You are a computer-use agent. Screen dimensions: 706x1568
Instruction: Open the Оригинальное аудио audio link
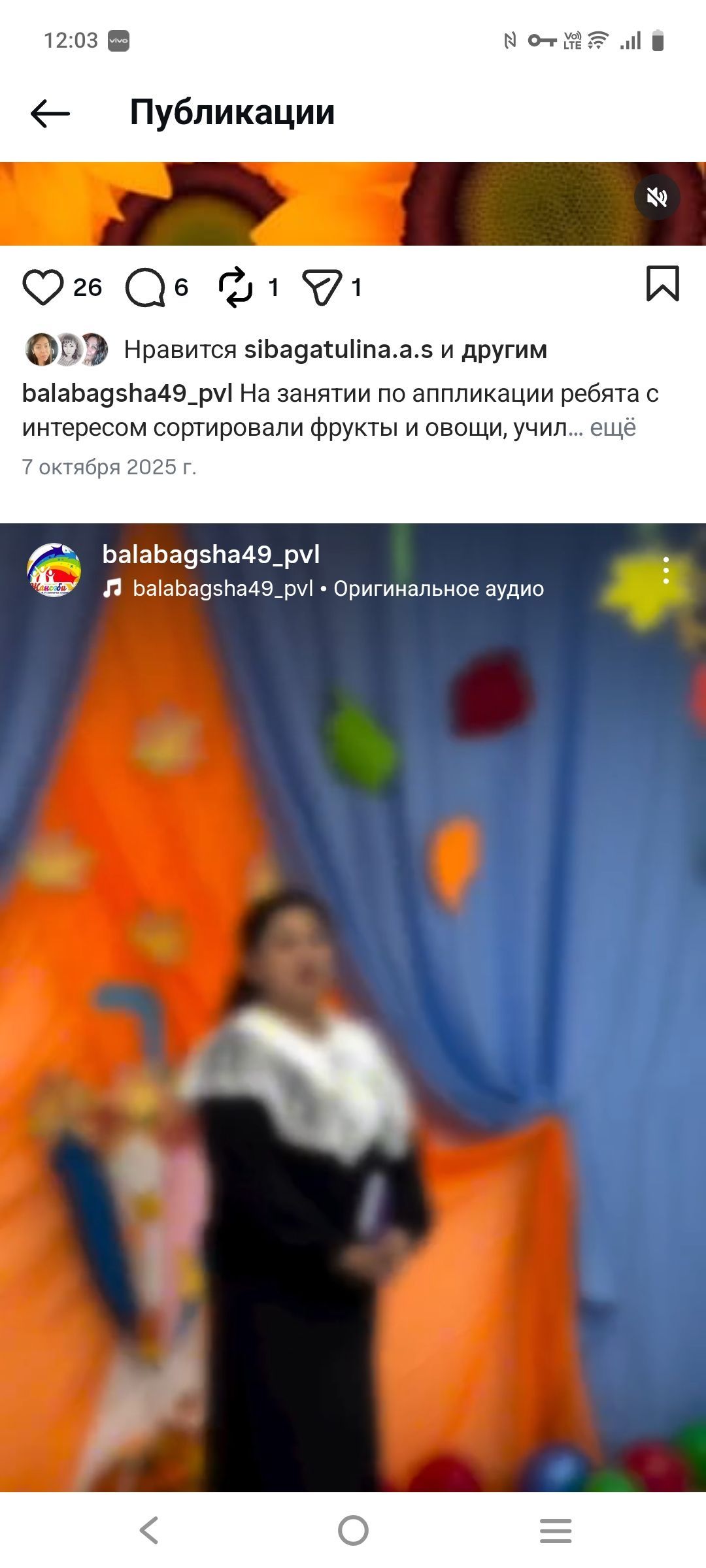point(338,589)
